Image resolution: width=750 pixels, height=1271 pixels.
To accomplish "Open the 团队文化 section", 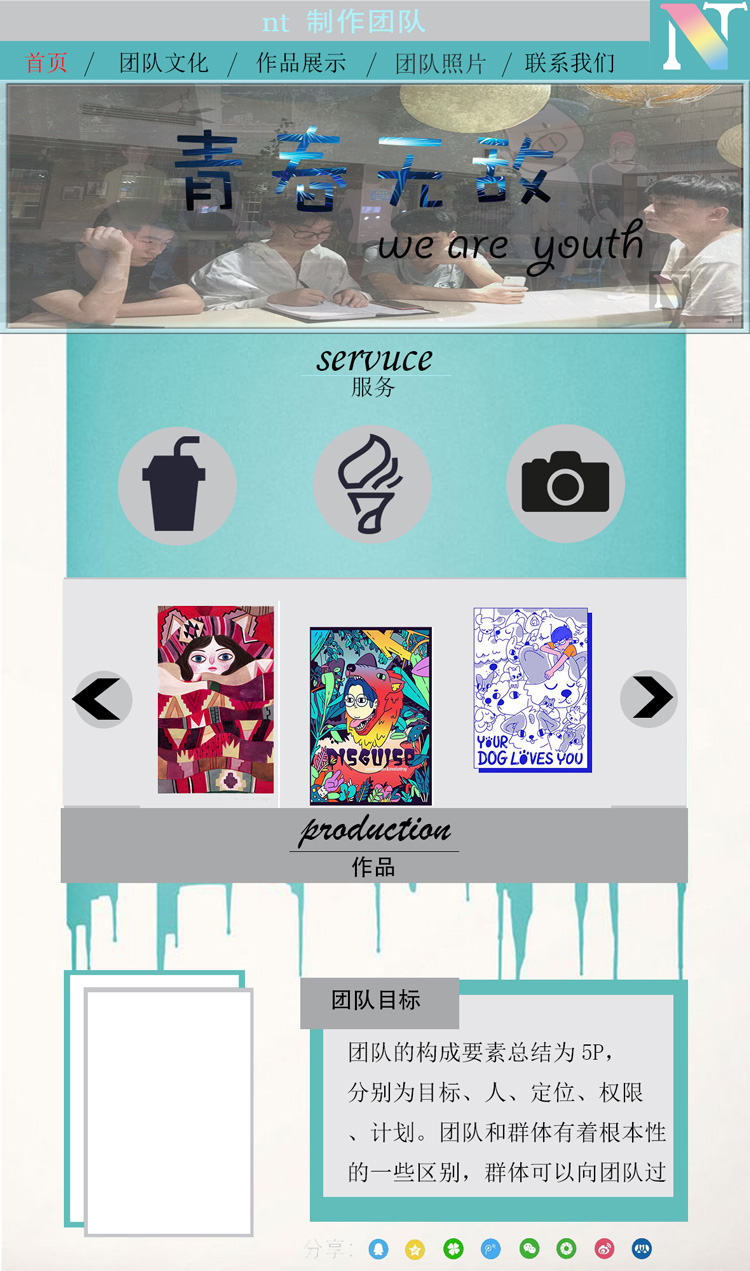I will coord(163,62).
